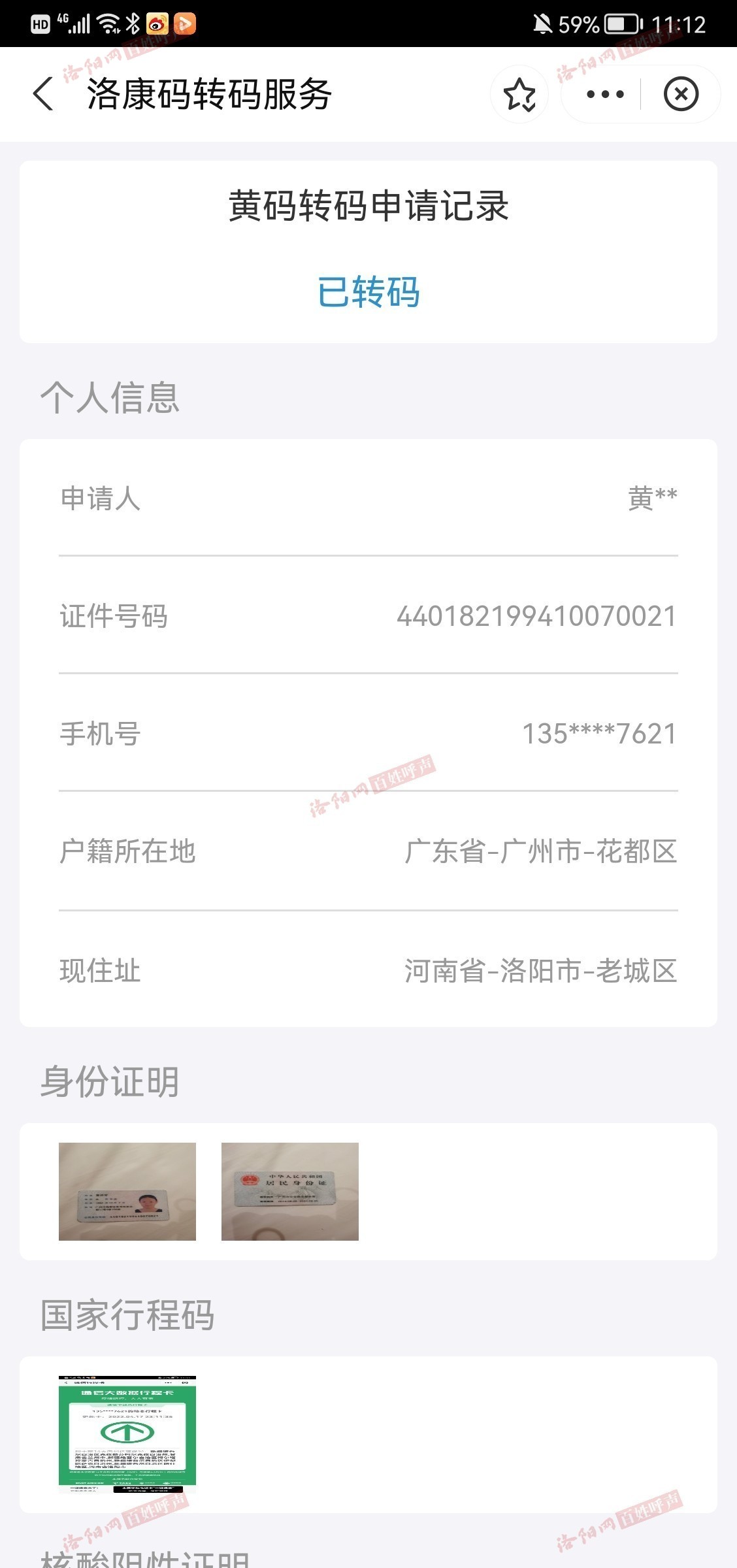This screenshot has width=737, height=1568.
Task: View the ID card back photo
Action: [x=290, y=1191]
